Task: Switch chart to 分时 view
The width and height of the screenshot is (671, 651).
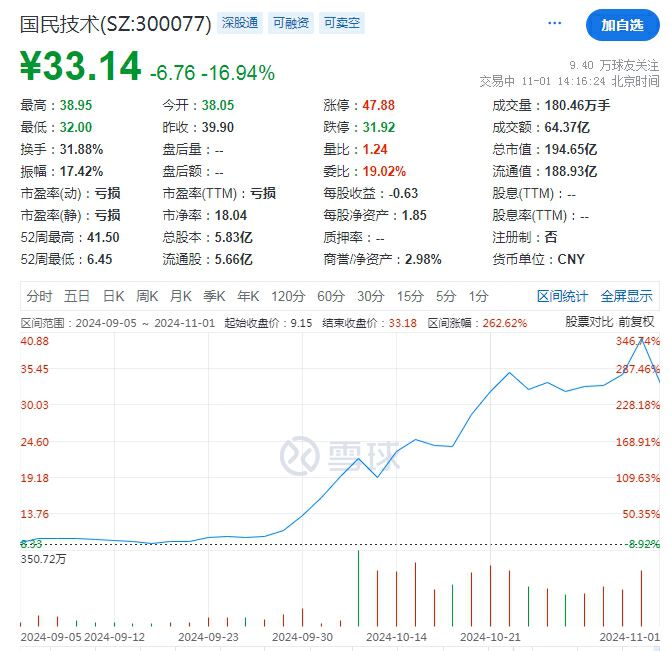Action: [x=40, y=296]
